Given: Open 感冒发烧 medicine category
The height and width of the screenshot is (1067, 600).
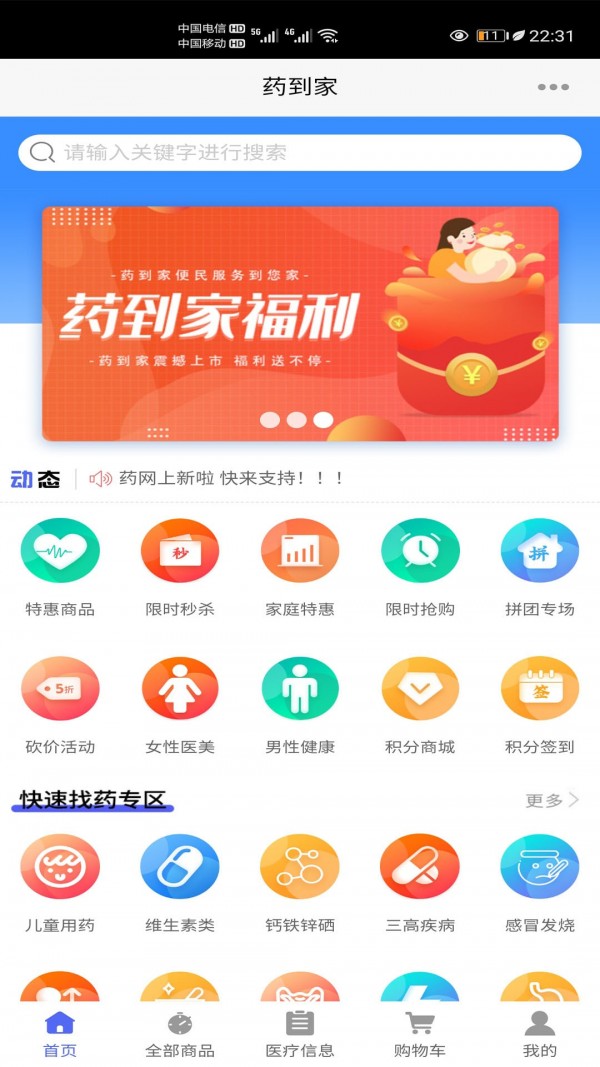Looking at the screenshot, I should [540, 881].
